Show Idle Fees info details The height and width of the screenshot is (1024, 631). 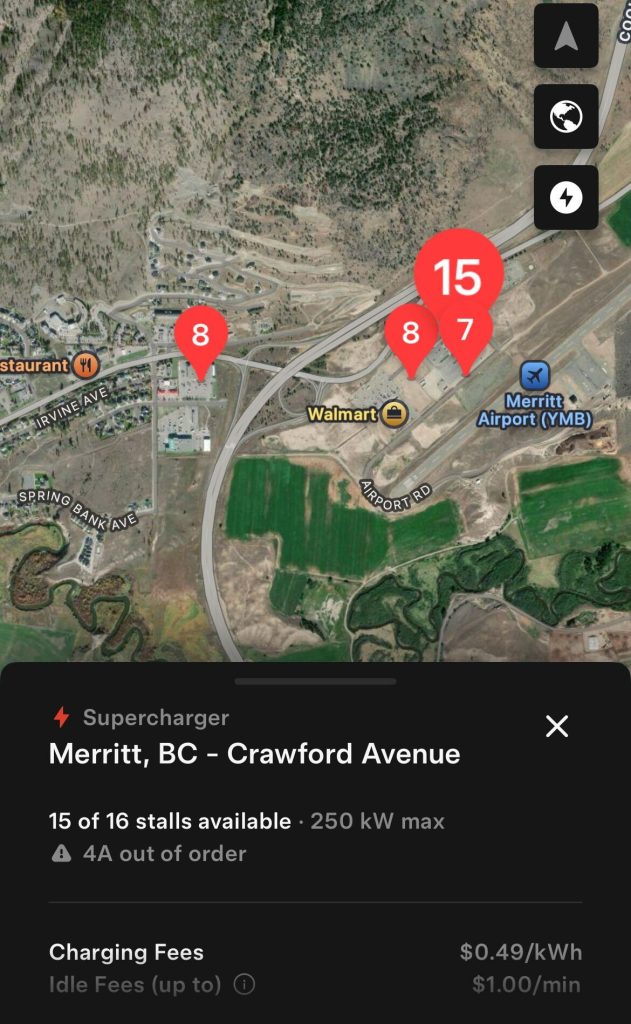tap(244, 985)
